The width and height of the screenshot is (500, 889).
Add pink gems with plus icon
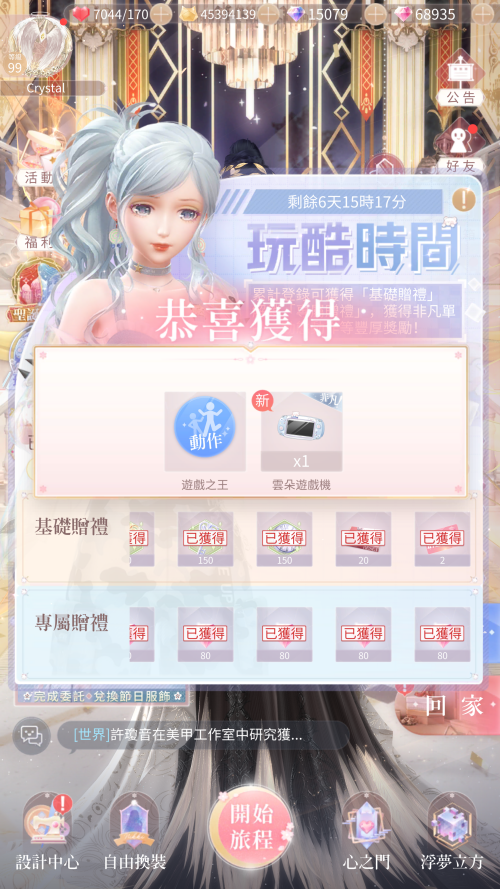click(483, 15)
